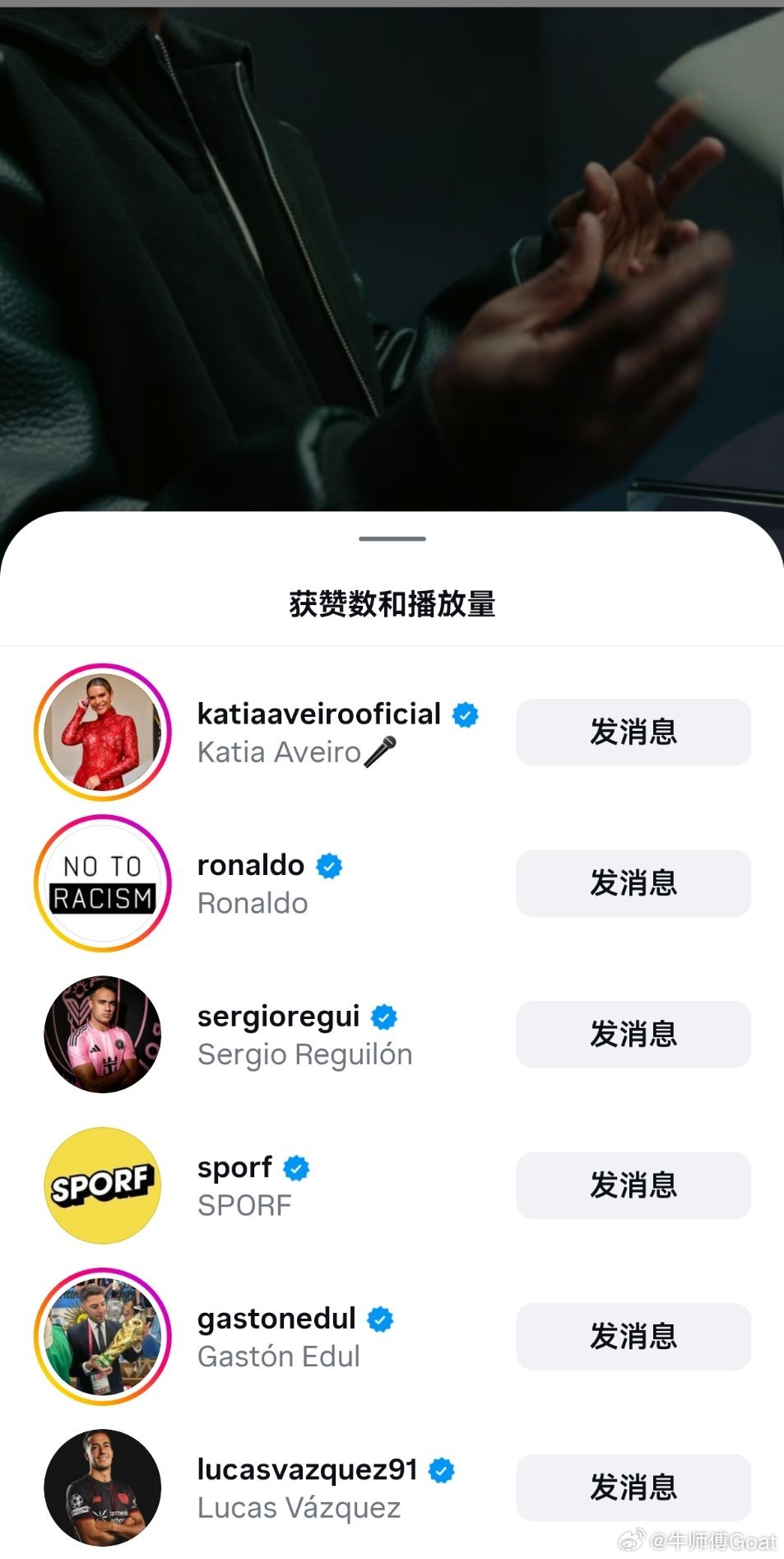Viewport: 784px width, 1559px height.
Task: Click the 牛师傅Goat watermark text
Action: pos(707,1542)
